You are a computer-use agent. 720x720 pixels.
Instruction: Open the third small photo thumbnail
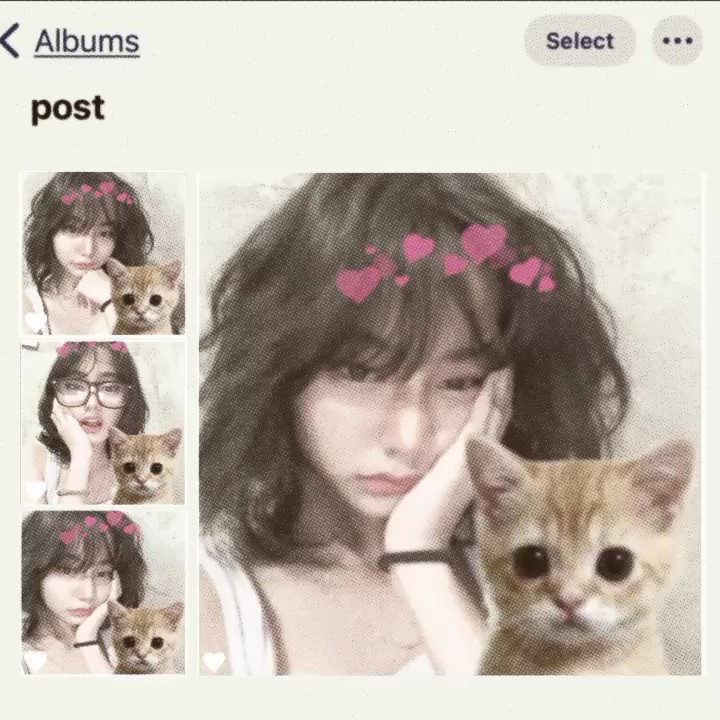(103, 592)
